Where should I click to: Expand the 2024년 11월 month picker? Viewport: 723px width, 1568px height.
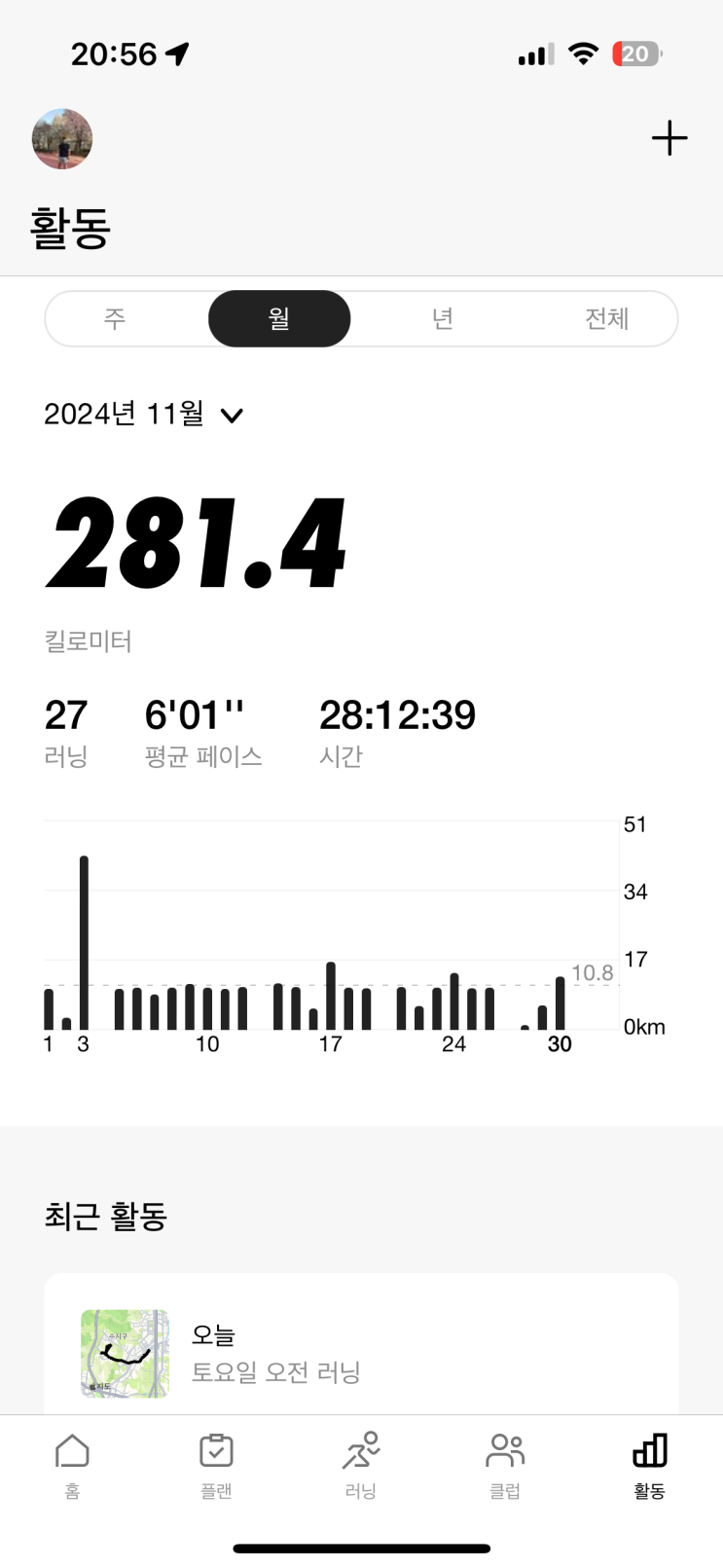tap(143, 415)
